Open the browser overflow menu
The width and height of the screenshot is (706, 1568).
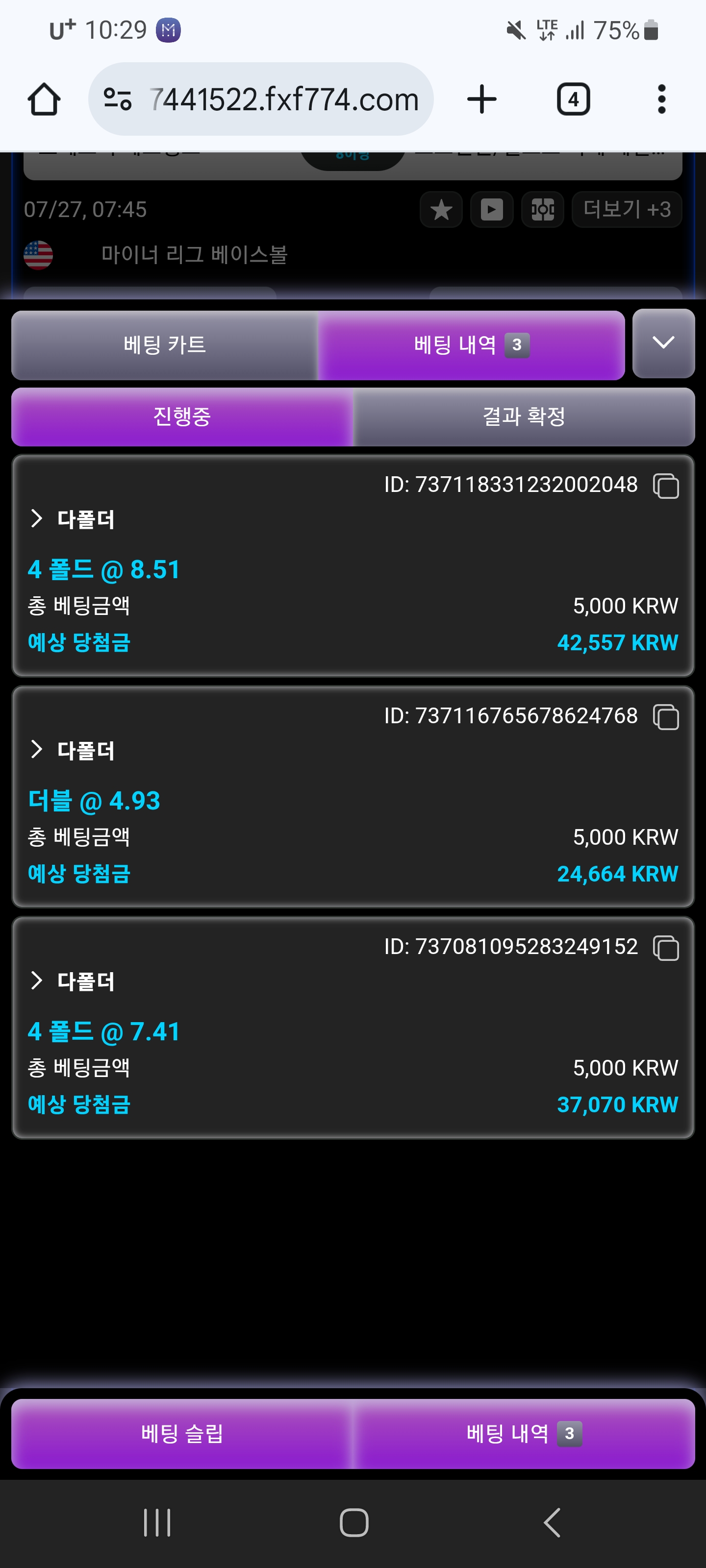661,99
